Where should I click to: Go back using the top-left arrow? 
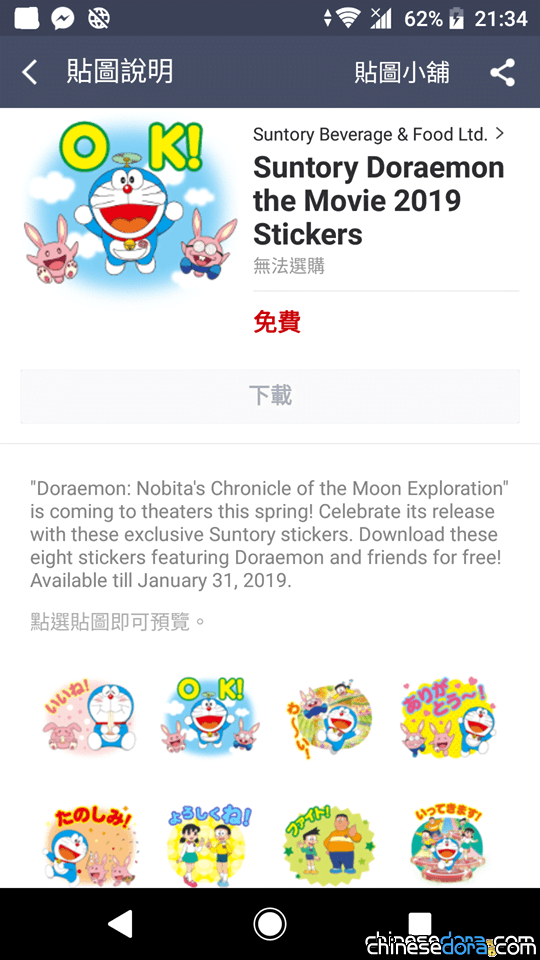[29, 73]
